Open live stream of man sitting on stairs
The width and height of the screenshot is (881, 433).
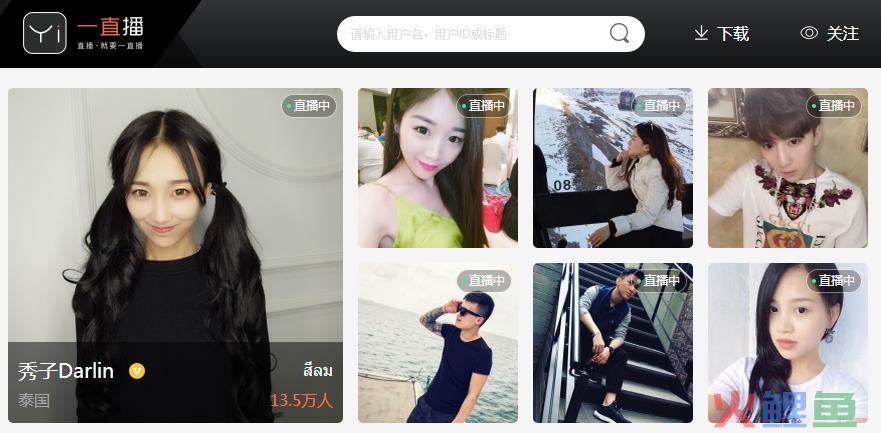(x=613, y=343)
